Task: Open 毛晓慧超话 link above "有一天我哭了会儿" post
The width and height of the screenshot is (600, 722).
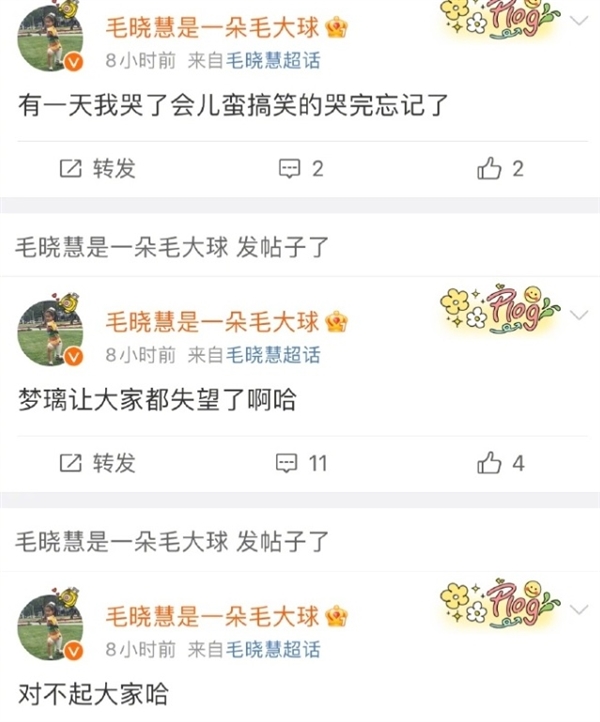Action: tap(273, 61)
